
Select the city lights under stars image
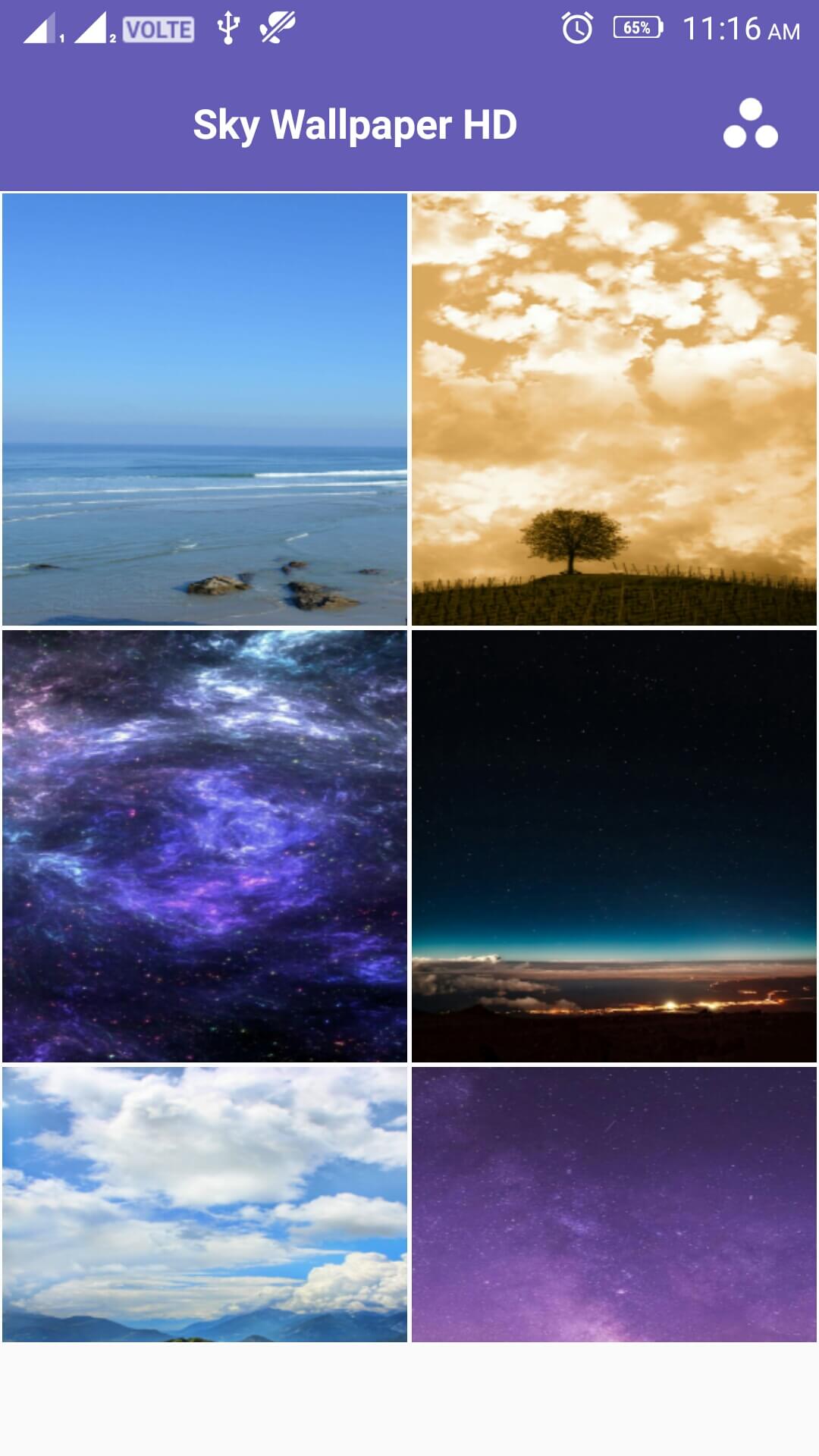(614, 846)
